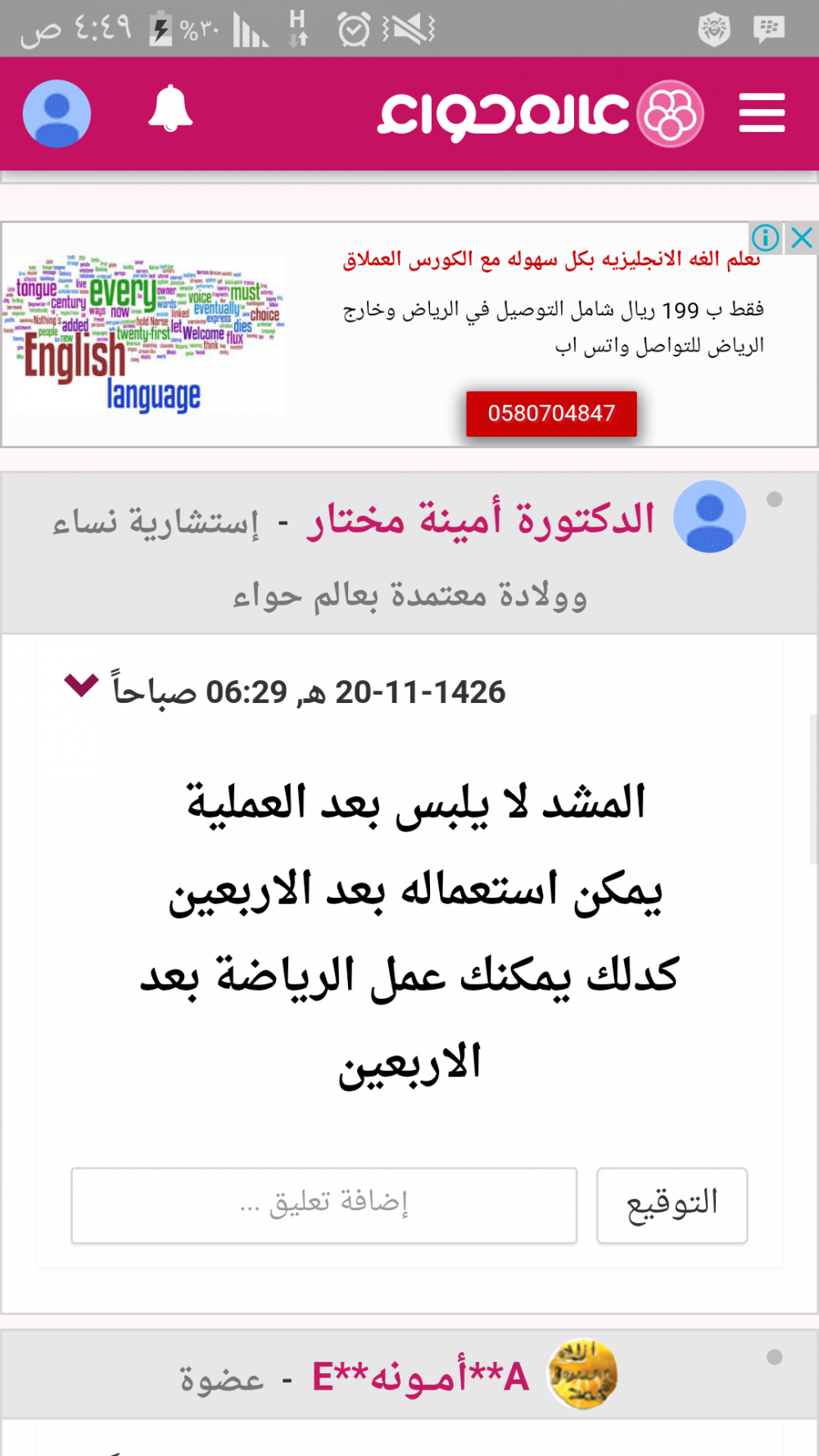Expand the post options chevron

[x=82, y=684]
